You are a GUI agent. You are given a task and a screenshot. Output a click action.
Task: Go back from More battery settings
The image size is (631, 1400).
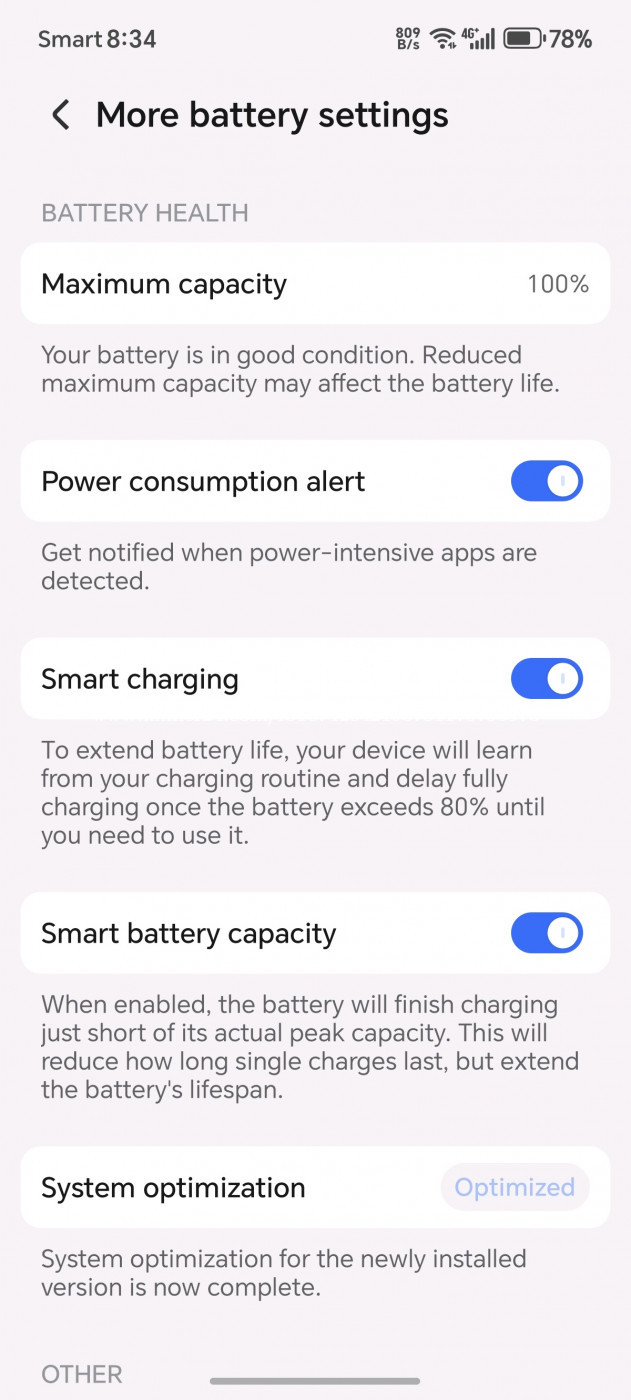(x=60, y=115)
